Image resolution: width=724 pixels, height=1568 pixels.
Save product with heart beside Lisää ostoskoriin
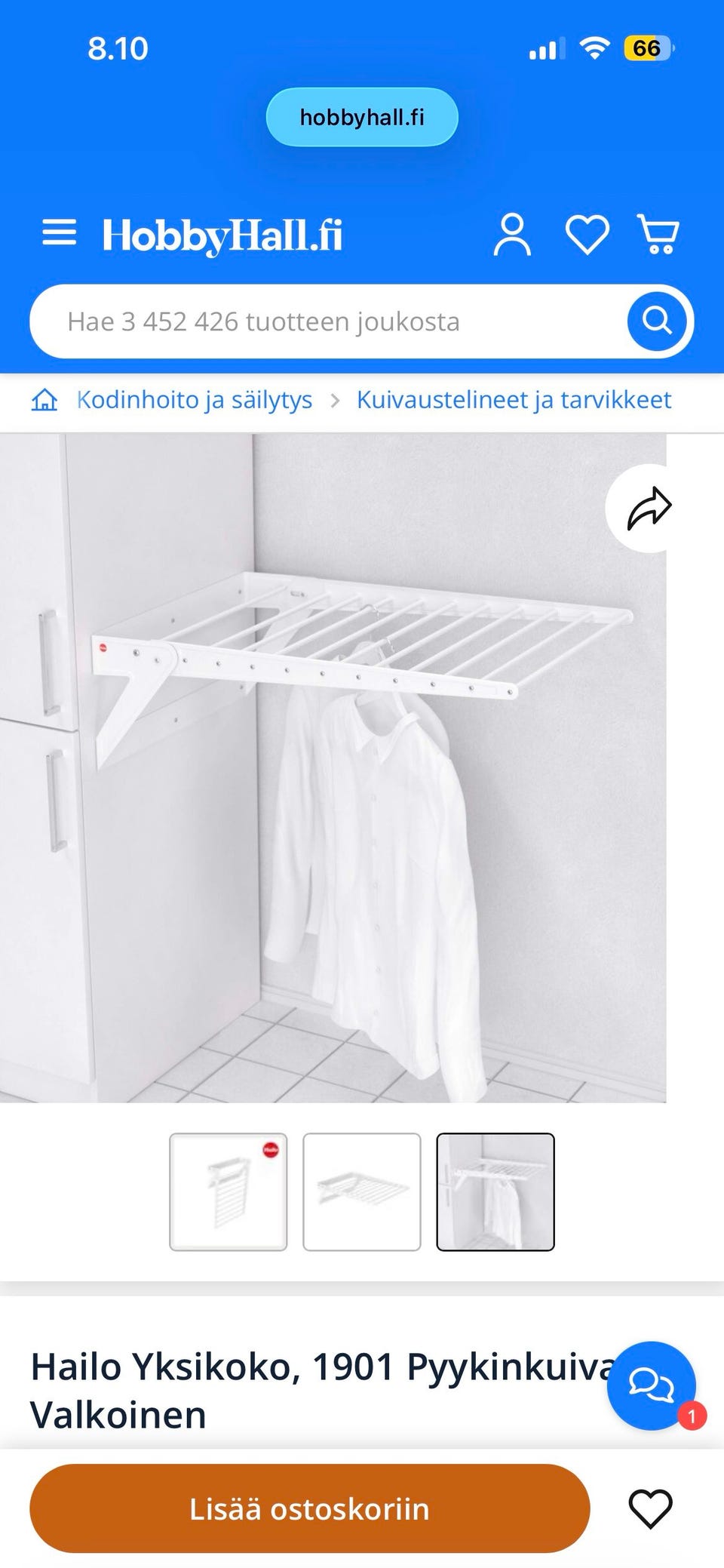(x=650, y=1508)
